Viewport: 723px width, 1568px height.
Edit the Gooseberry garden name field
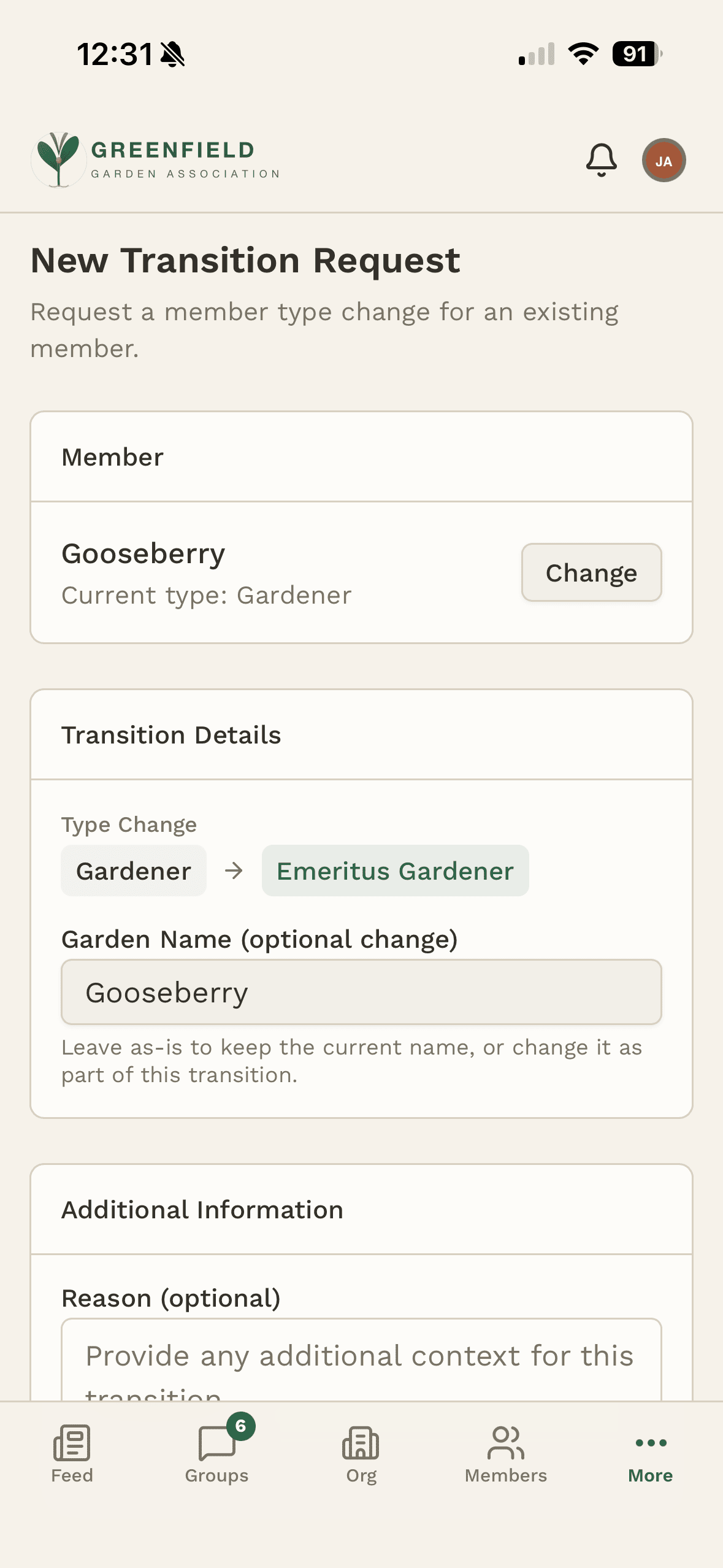[361, 991]
